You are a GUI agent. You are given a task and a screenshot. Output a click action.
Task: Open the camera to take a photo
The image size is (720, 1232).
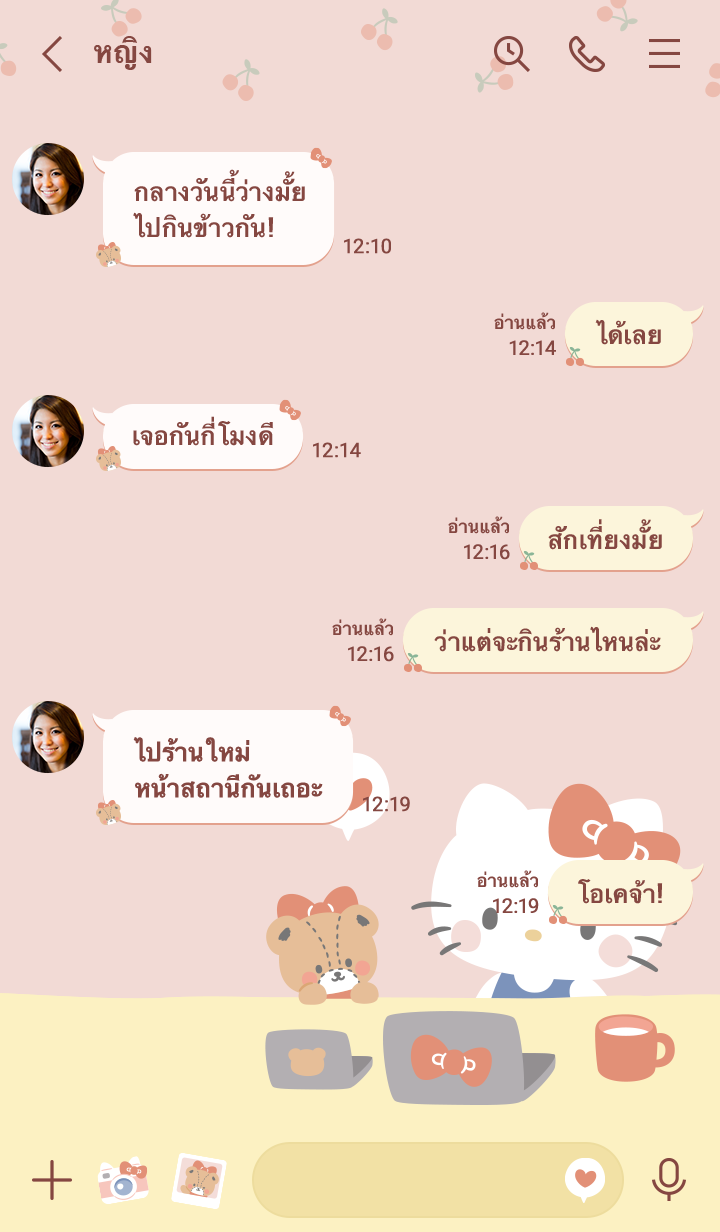coord(123,1181)
